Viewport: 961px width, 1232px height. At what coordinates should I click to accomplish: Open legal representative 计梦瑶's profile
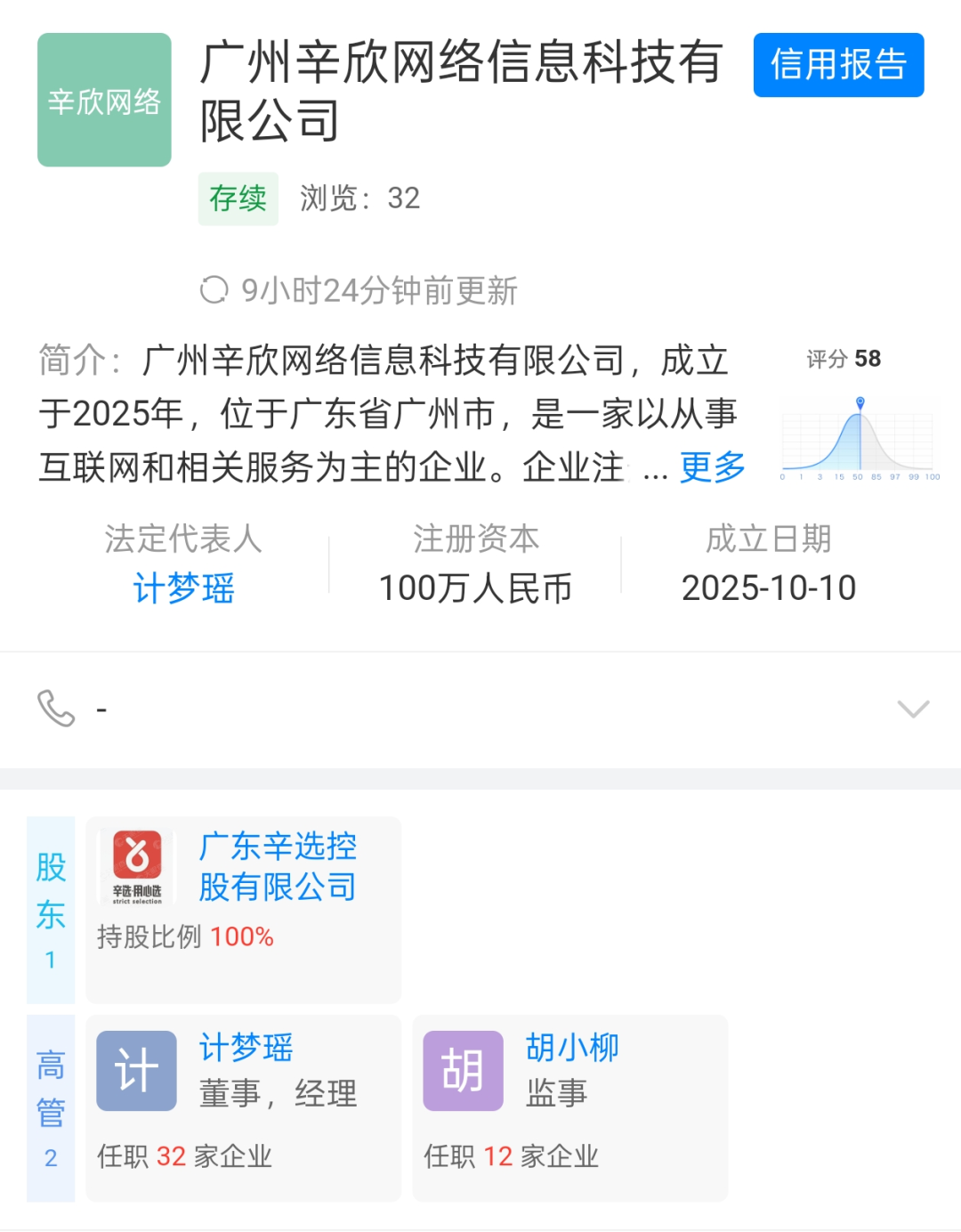tap(183, 588)
